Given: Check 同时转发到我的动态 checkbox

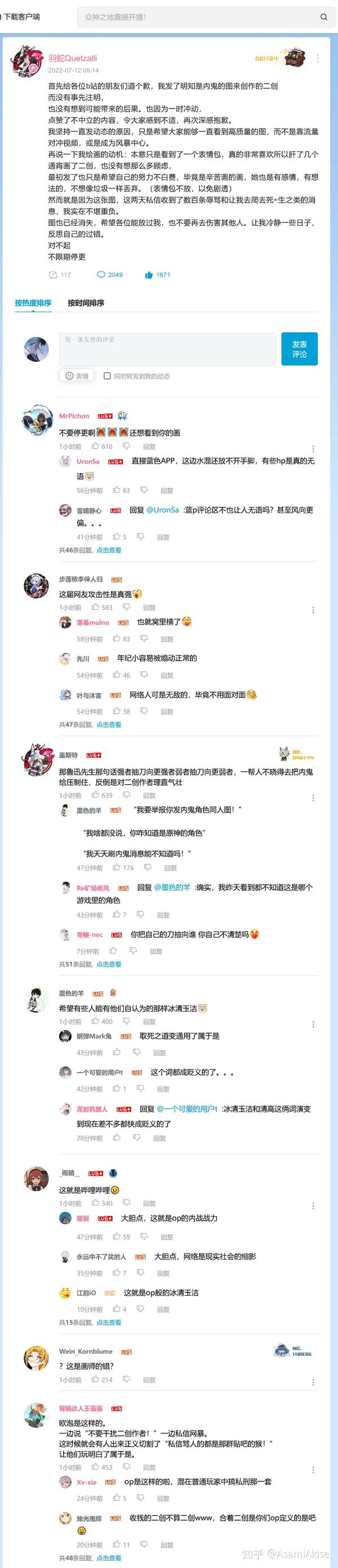Looking at the screenshot, I should pyautogui.click(x=107, y=376).
